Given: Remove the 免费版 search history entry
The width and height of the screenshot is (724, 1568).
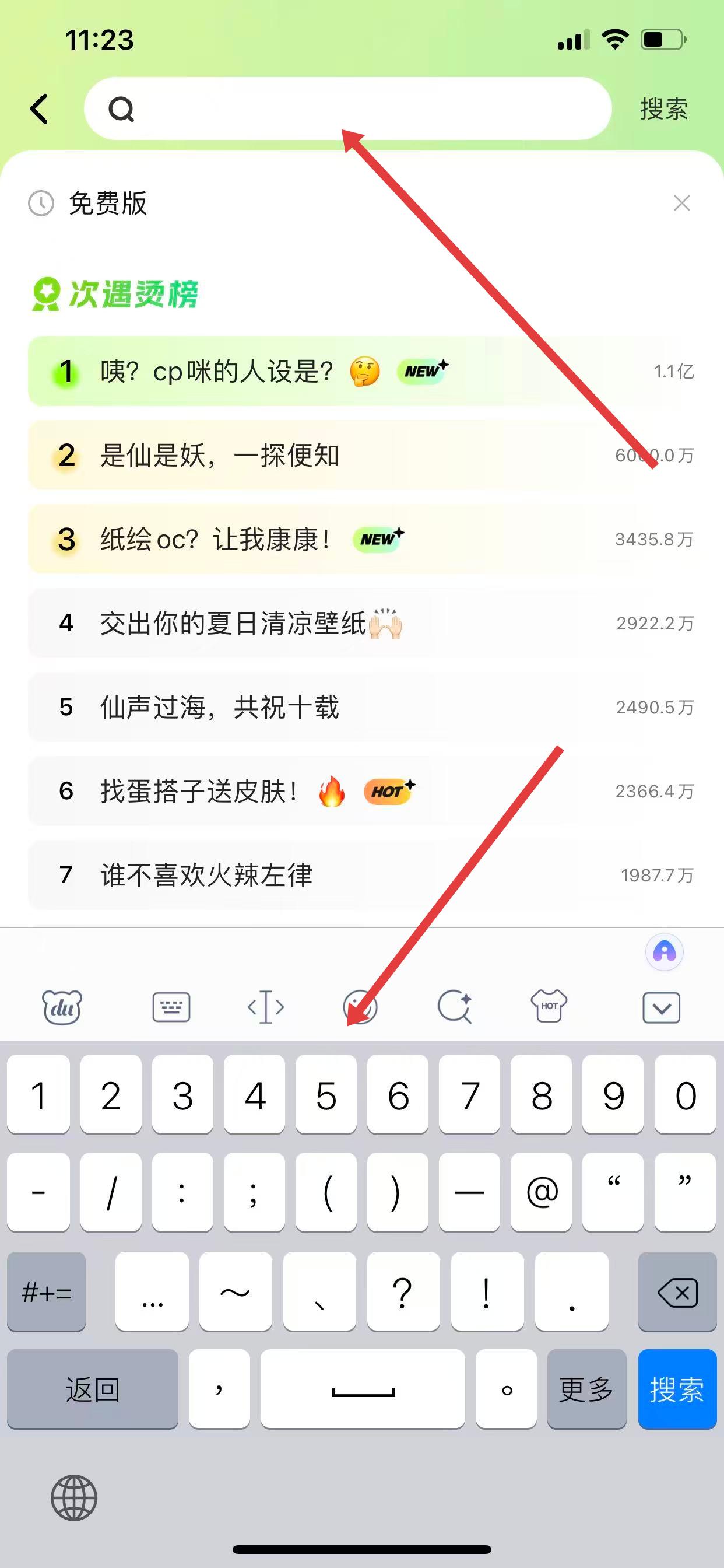Looking at the screenshot, I should pos(681,204).
